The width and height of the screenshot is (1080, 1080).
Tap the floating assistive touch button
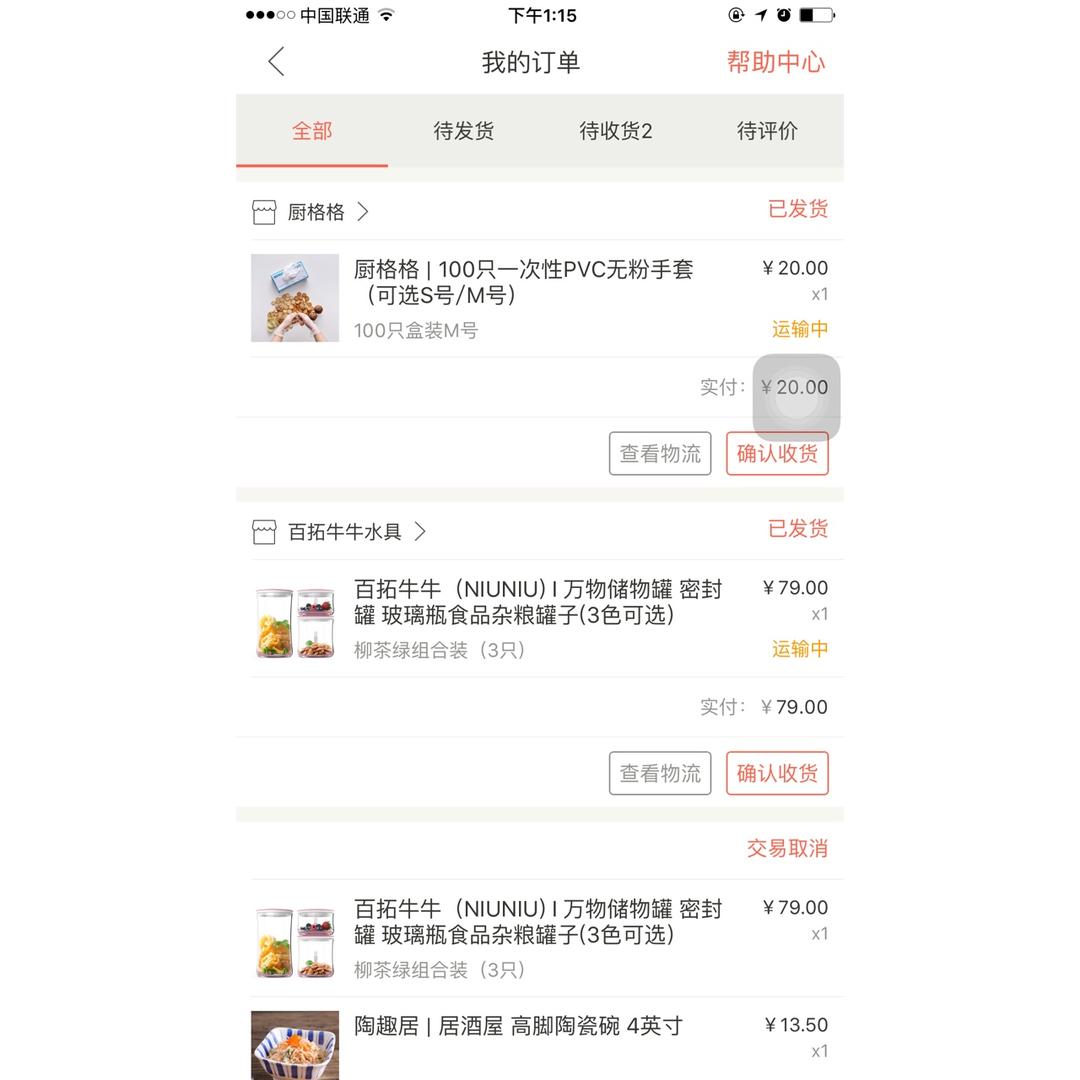tap(796, 397)
